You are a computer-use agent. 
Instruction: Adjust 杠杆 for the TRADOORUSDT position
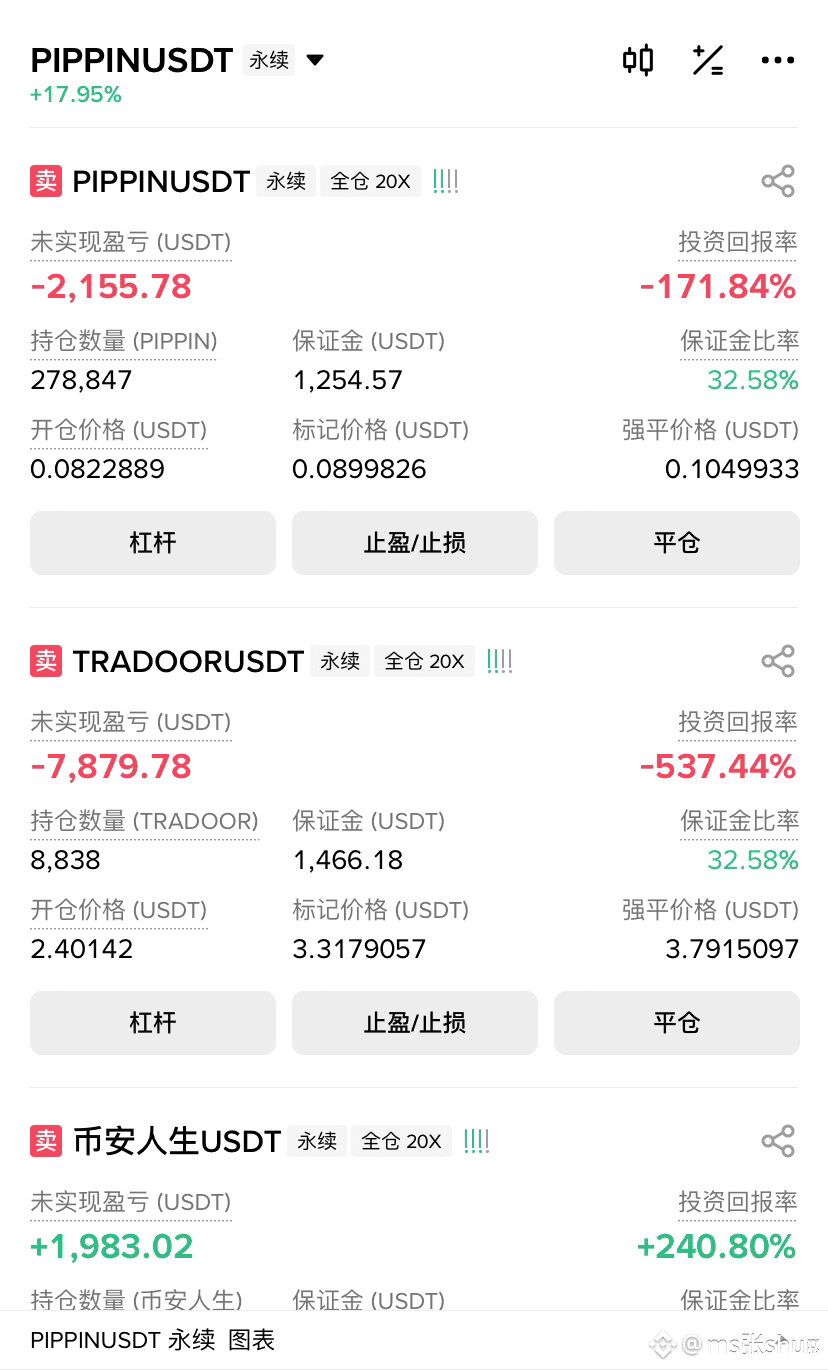pos(153,1023)
